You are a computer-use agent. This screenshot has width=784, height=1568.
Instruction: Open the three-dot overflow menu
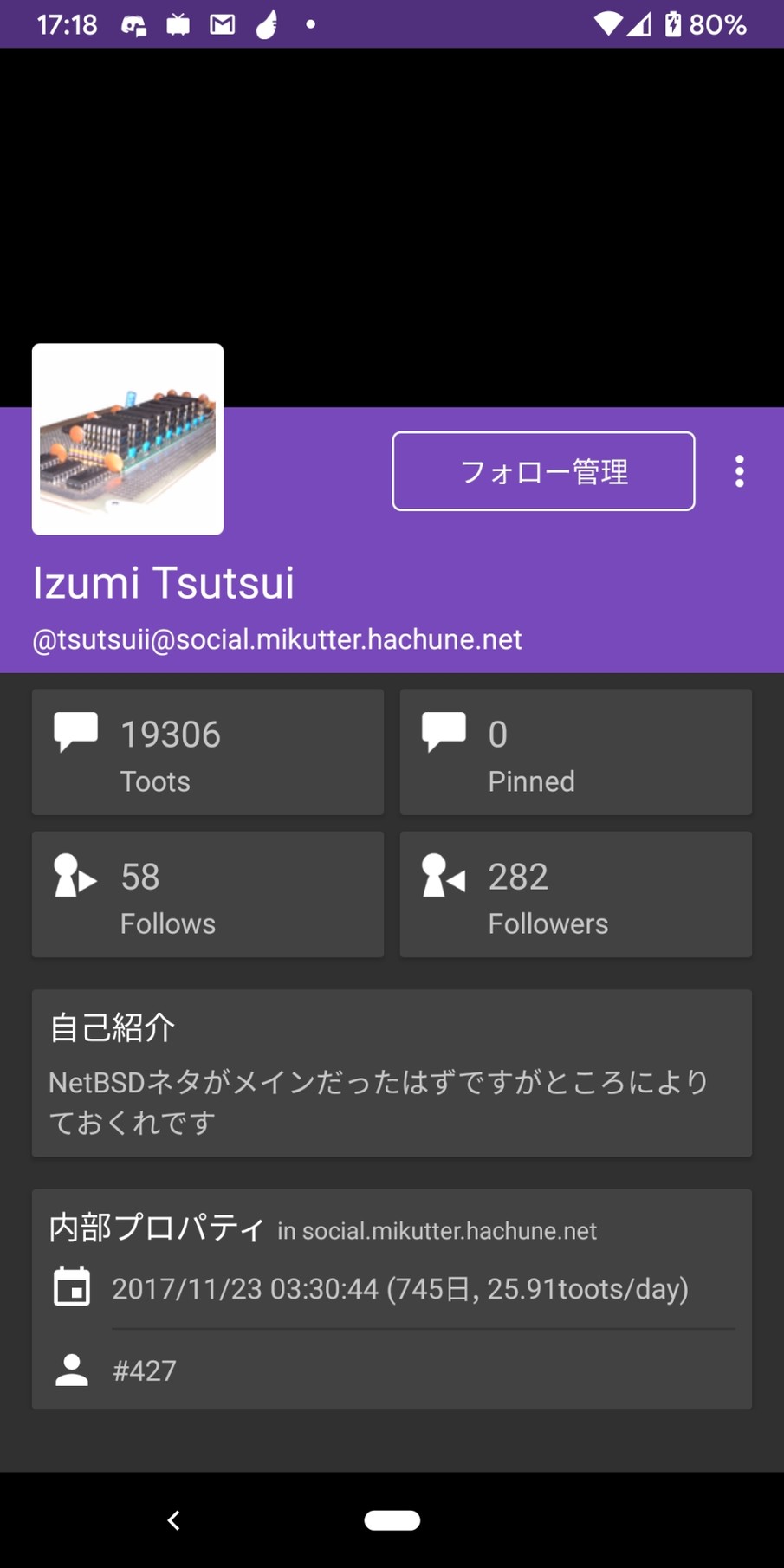[739, 471]
